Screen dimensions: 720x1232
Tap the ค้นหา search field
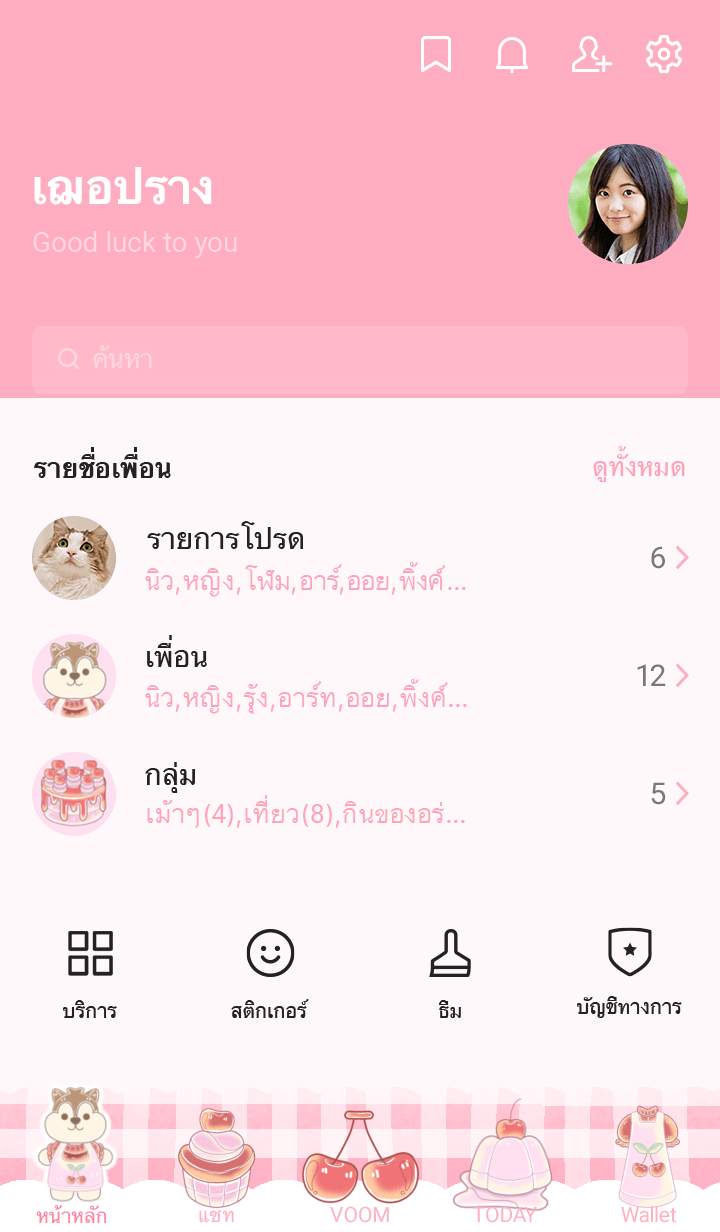(x=360, y=359)
